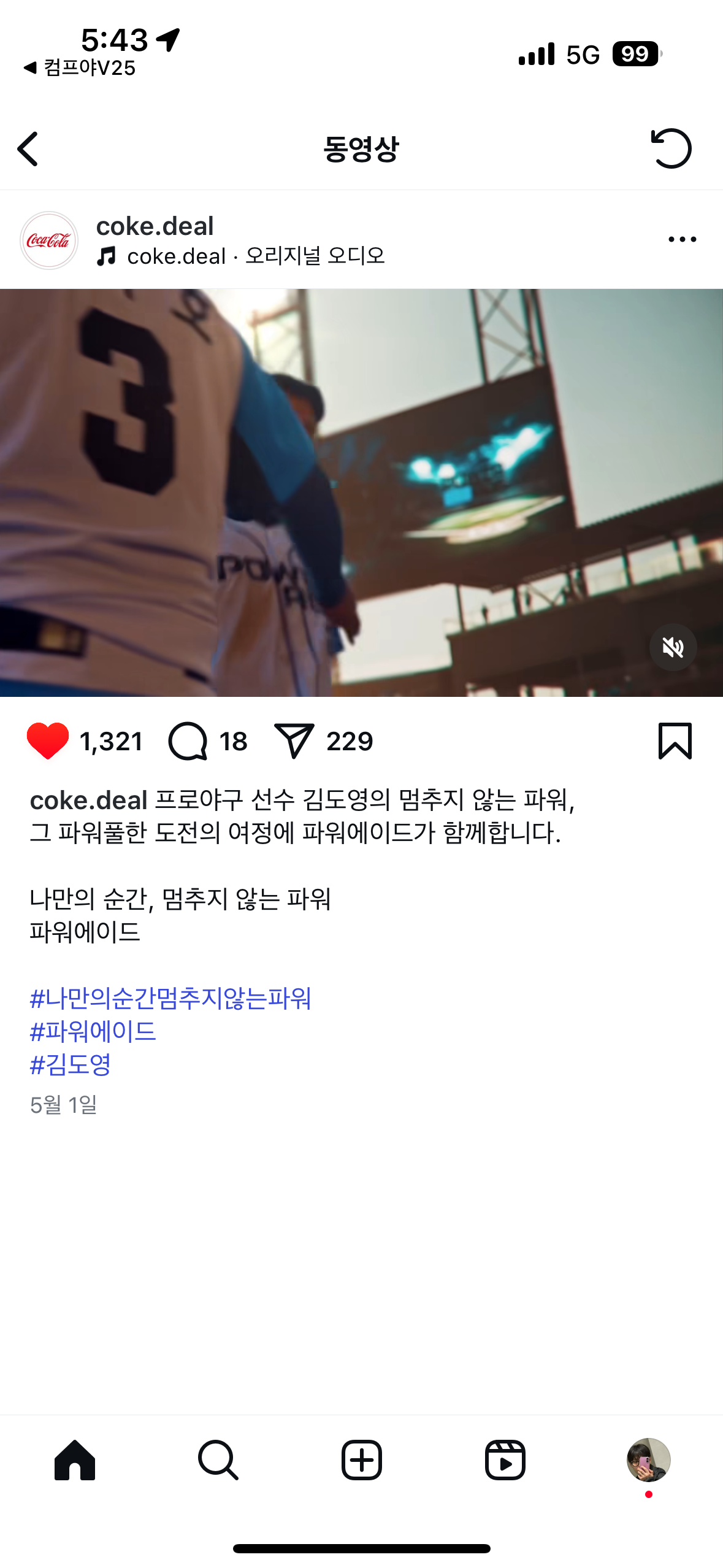This screenshot has width=723, height=1568.
Task: Create a new post with plus tab
Action: 362,1460
